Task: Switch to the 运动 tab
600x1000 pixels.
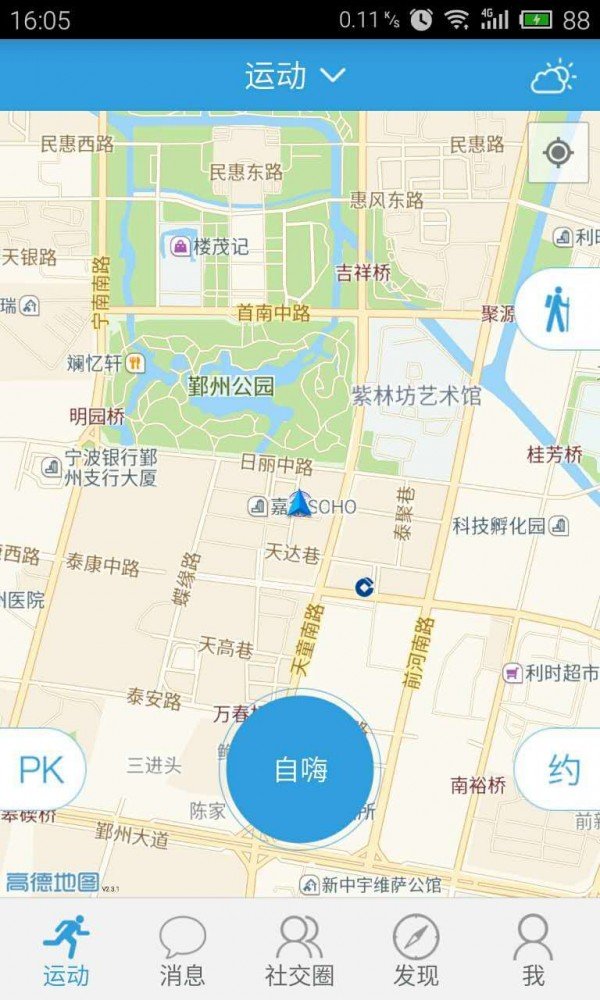Action: (66, 950)
